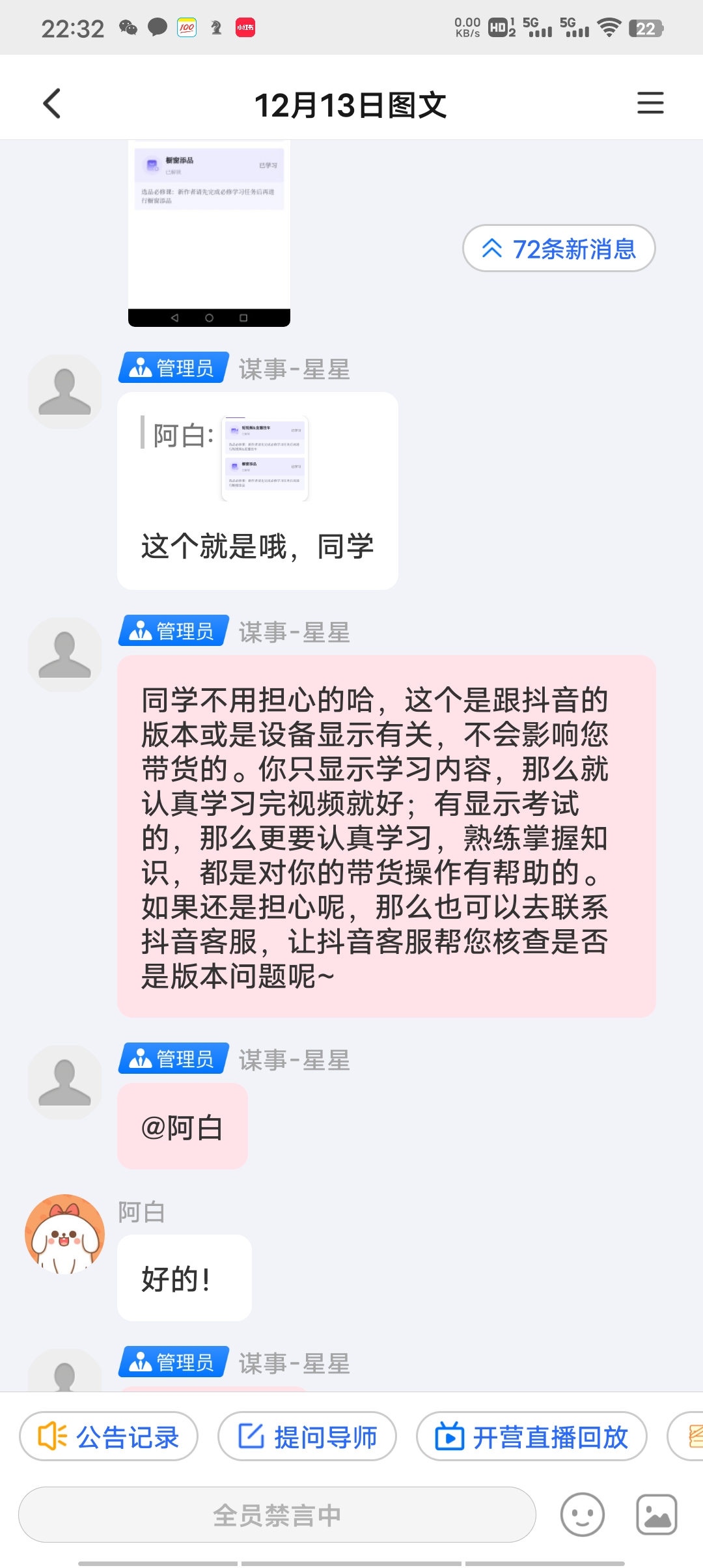View 阿白's cartoon avatar profile

point(64,1235)
